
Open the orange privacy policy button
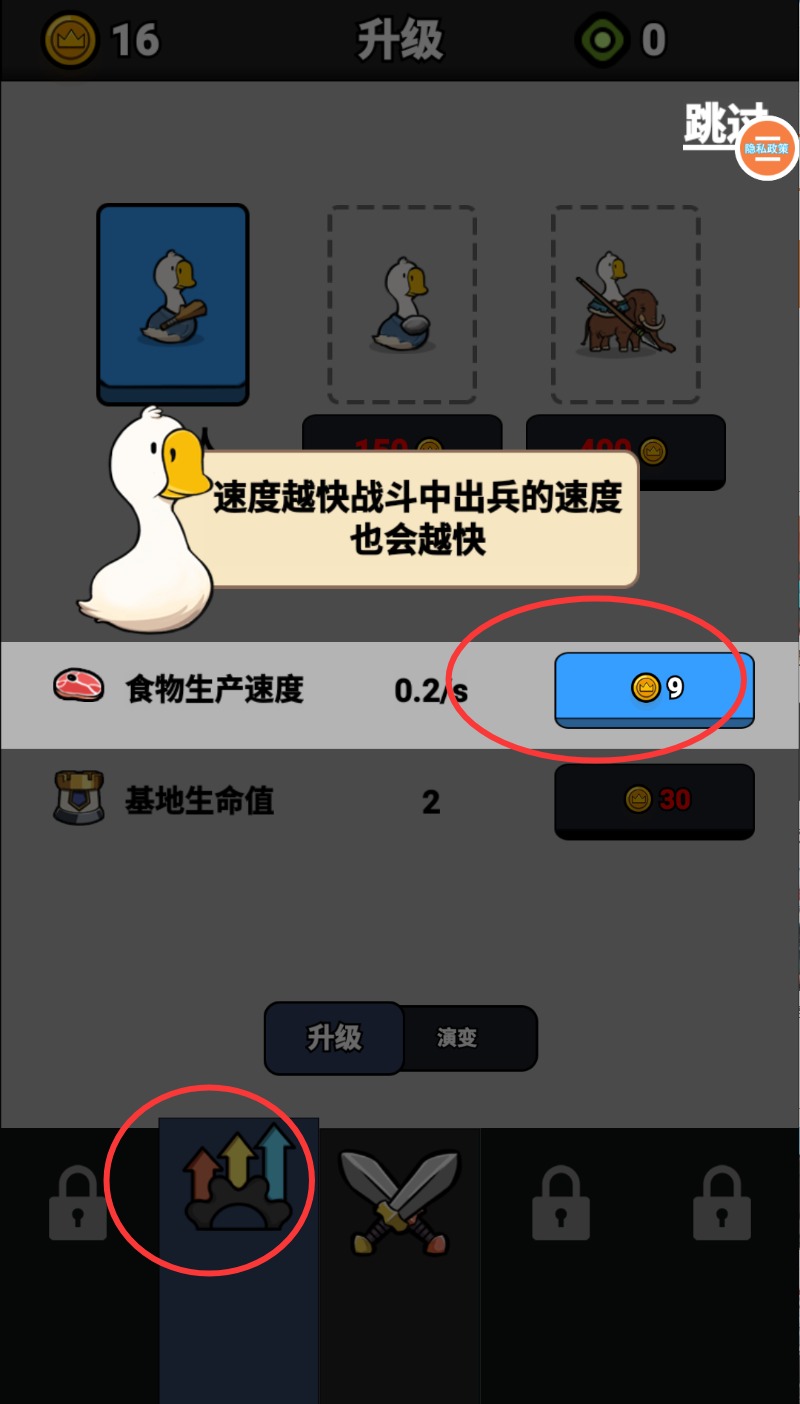coord(768,147)
